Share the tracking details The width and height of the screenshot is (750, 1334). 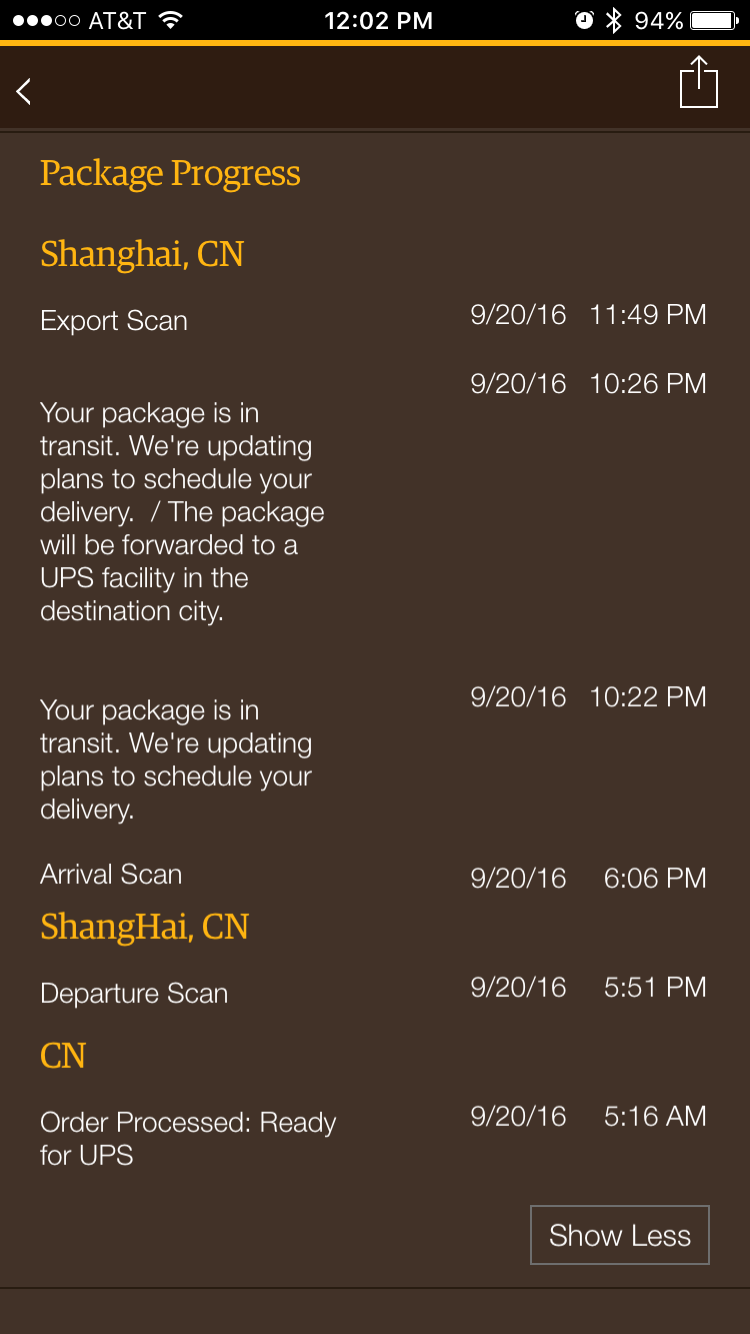[x=699, y=82]
